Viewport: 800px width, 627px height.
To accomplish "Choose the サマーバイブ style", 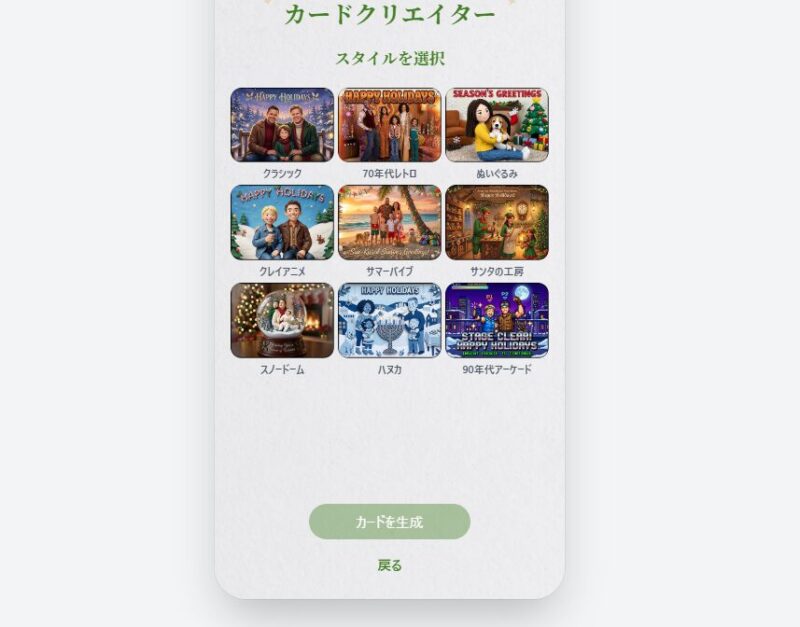I will click(389, 222).
